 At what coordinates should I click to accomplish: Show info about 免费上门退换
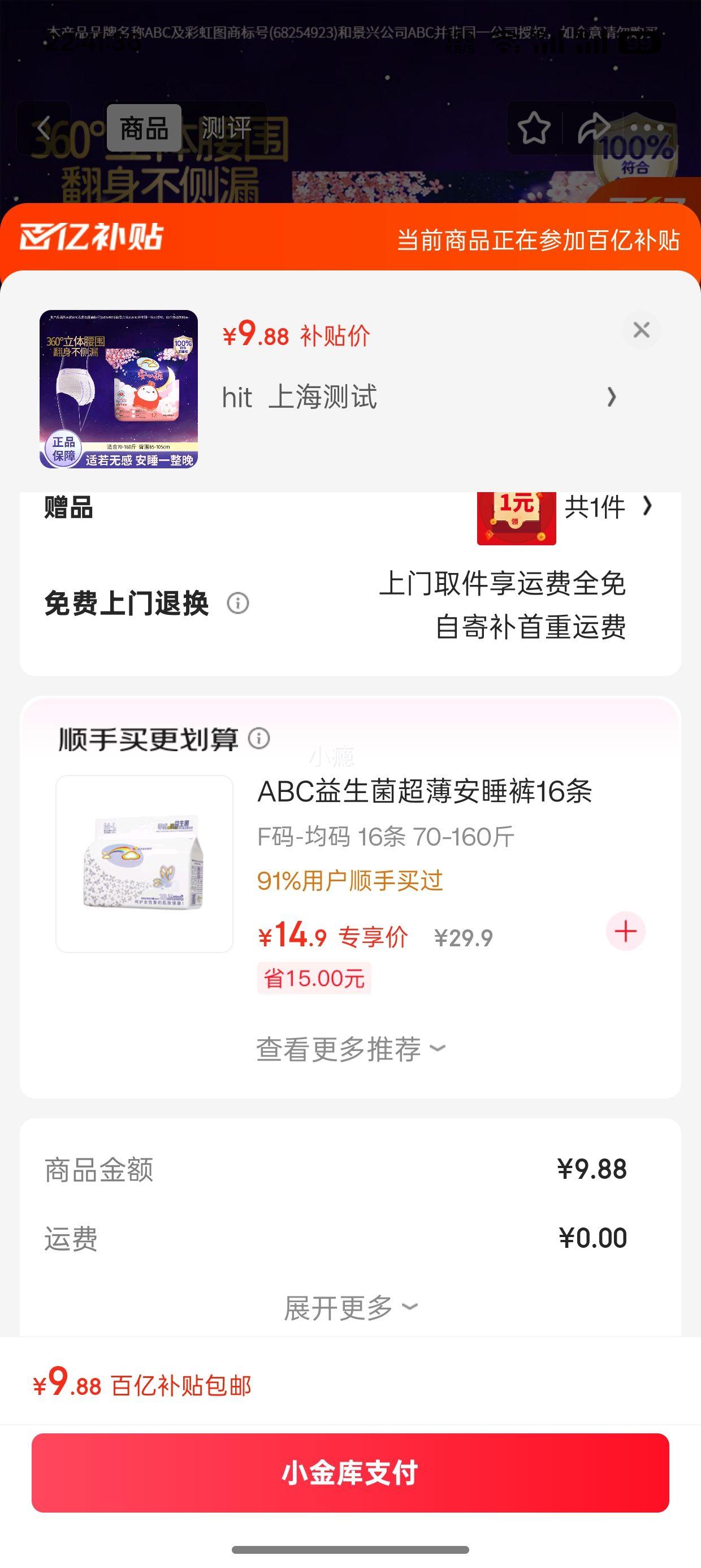pyautogui.click(x=238, y=604)
